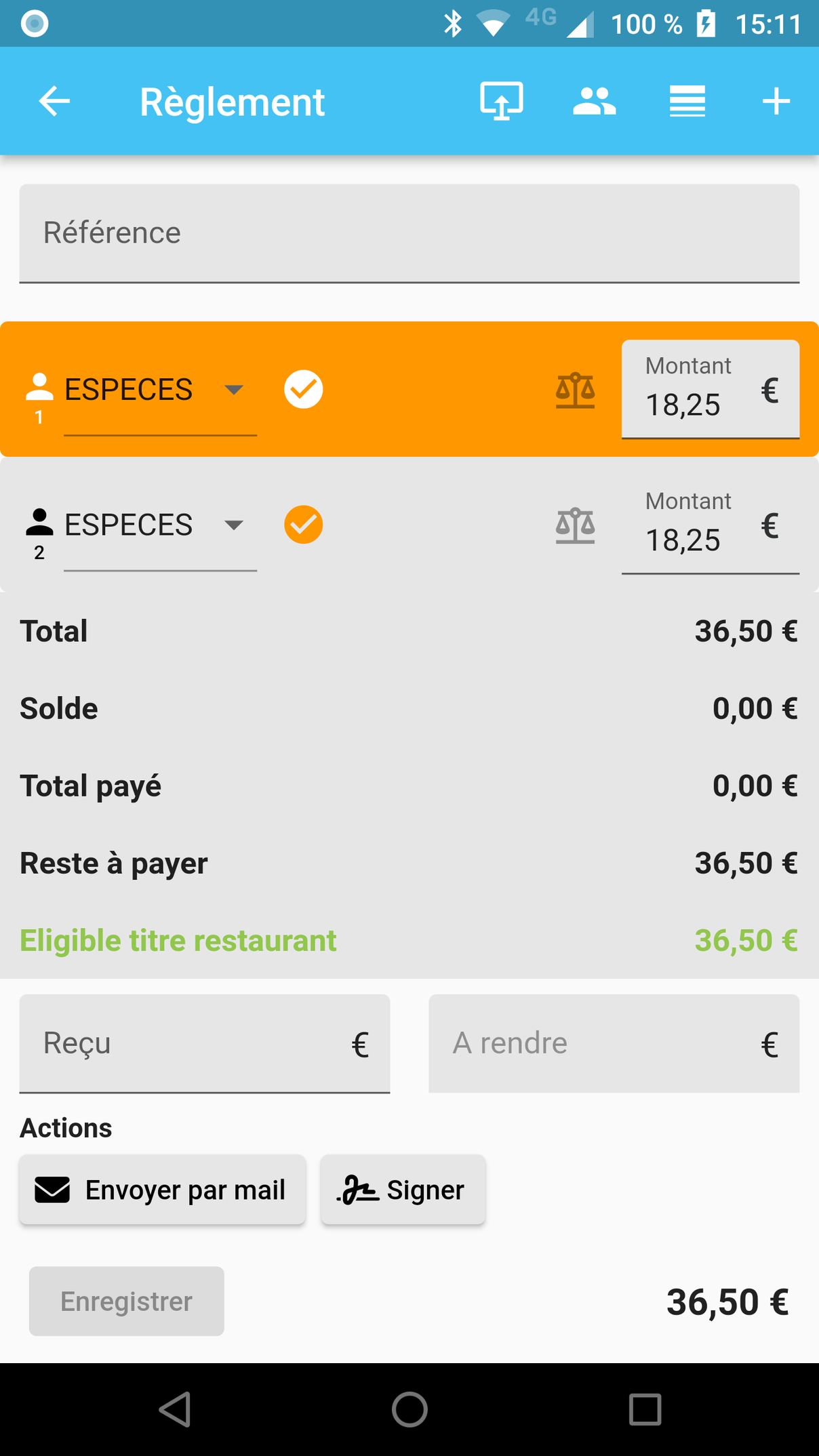
Task: Open the customer display screen icon
Action: tap(502, 102)
